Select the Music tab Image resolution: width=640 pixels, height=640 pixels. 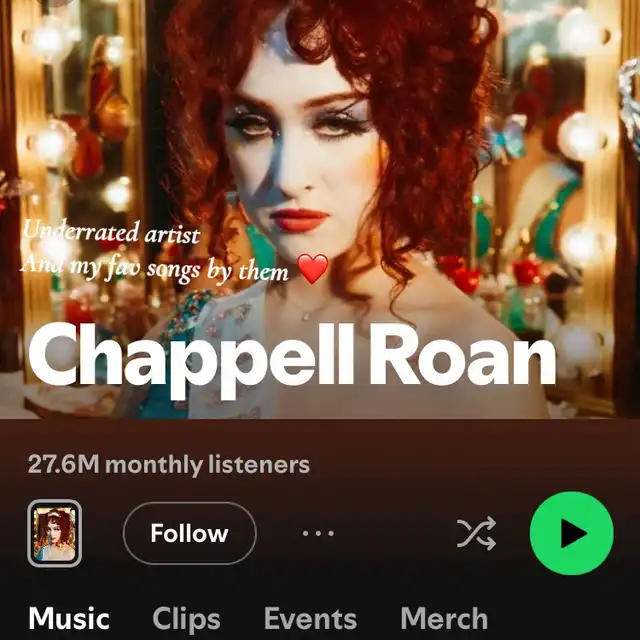tap(69, 619)
